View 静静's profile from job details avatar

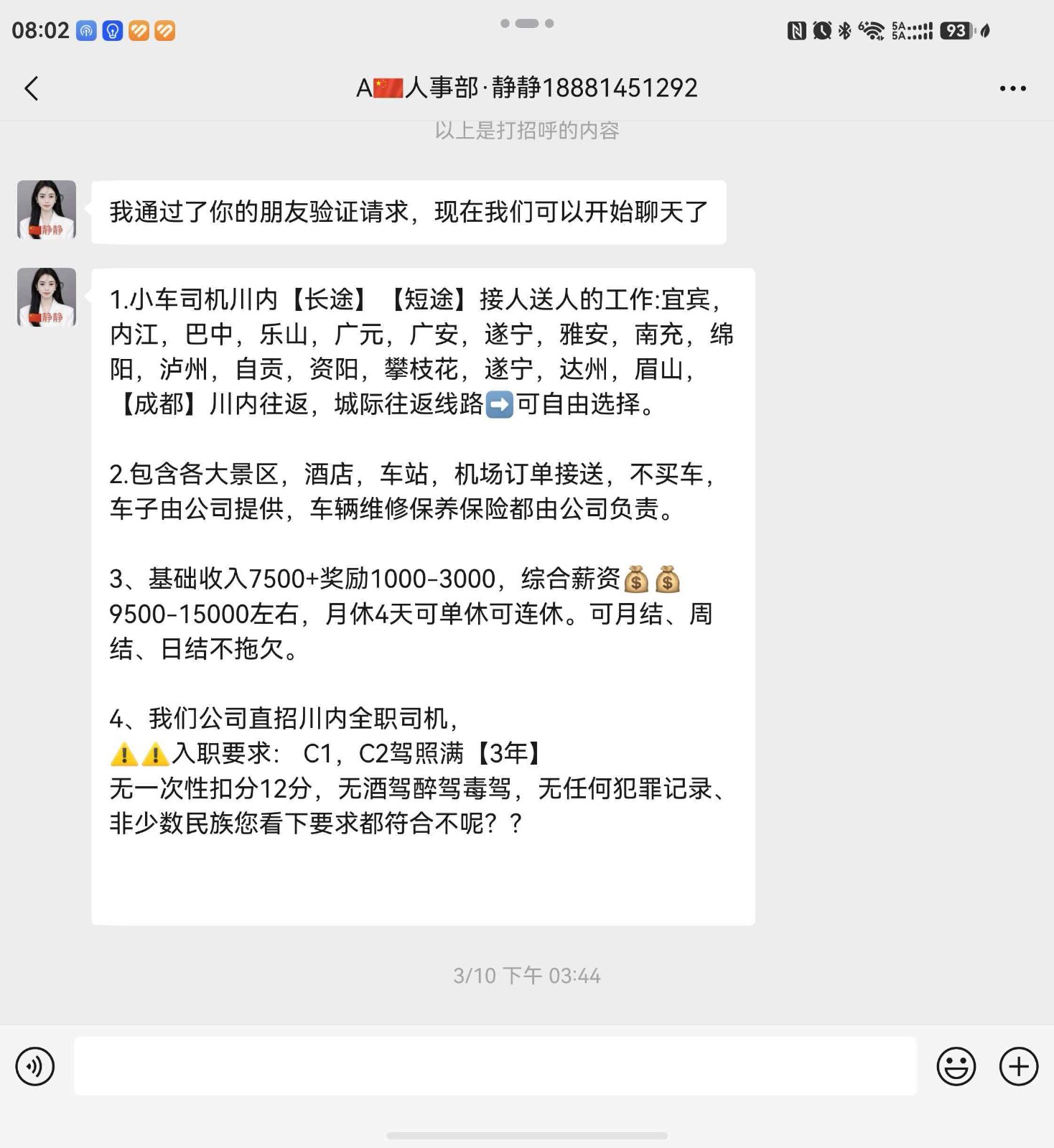tap(47, 297)
